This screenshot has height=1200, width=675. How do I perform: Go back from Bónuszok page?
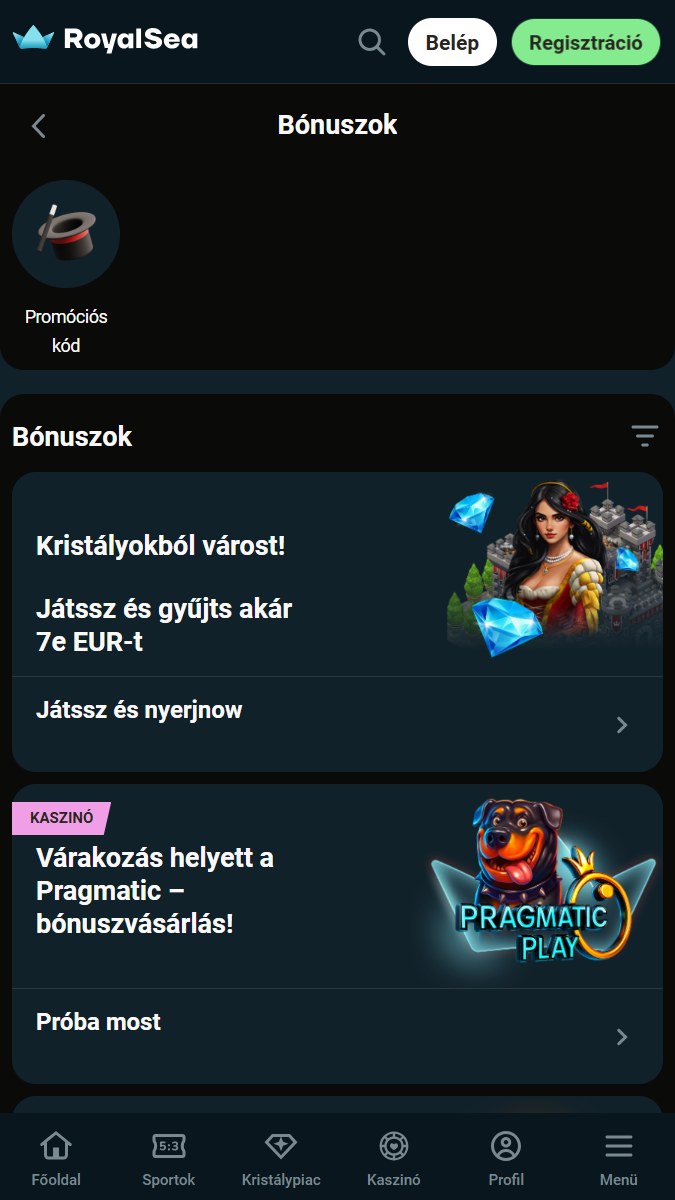pos(39,125)
